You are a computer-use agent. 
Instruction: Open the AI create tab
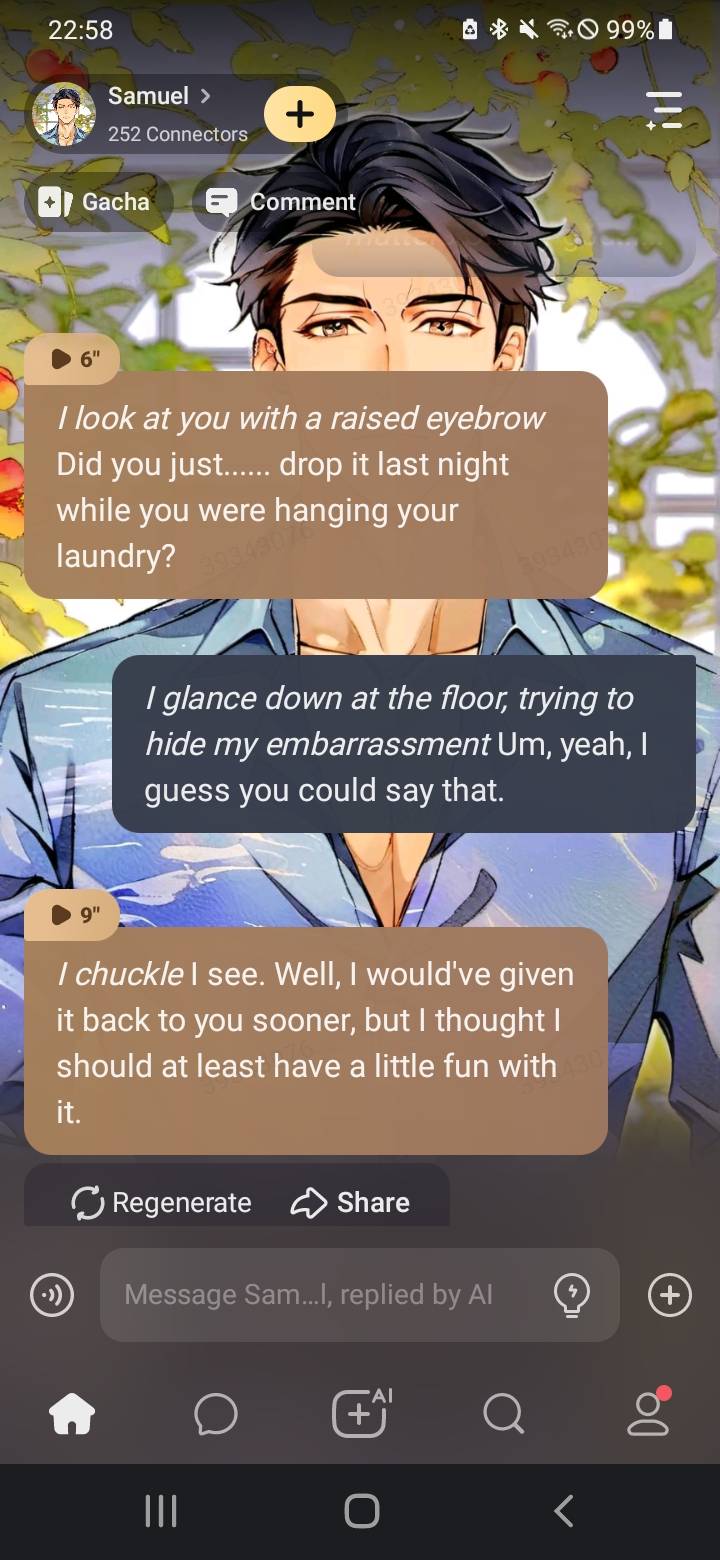360,1414
